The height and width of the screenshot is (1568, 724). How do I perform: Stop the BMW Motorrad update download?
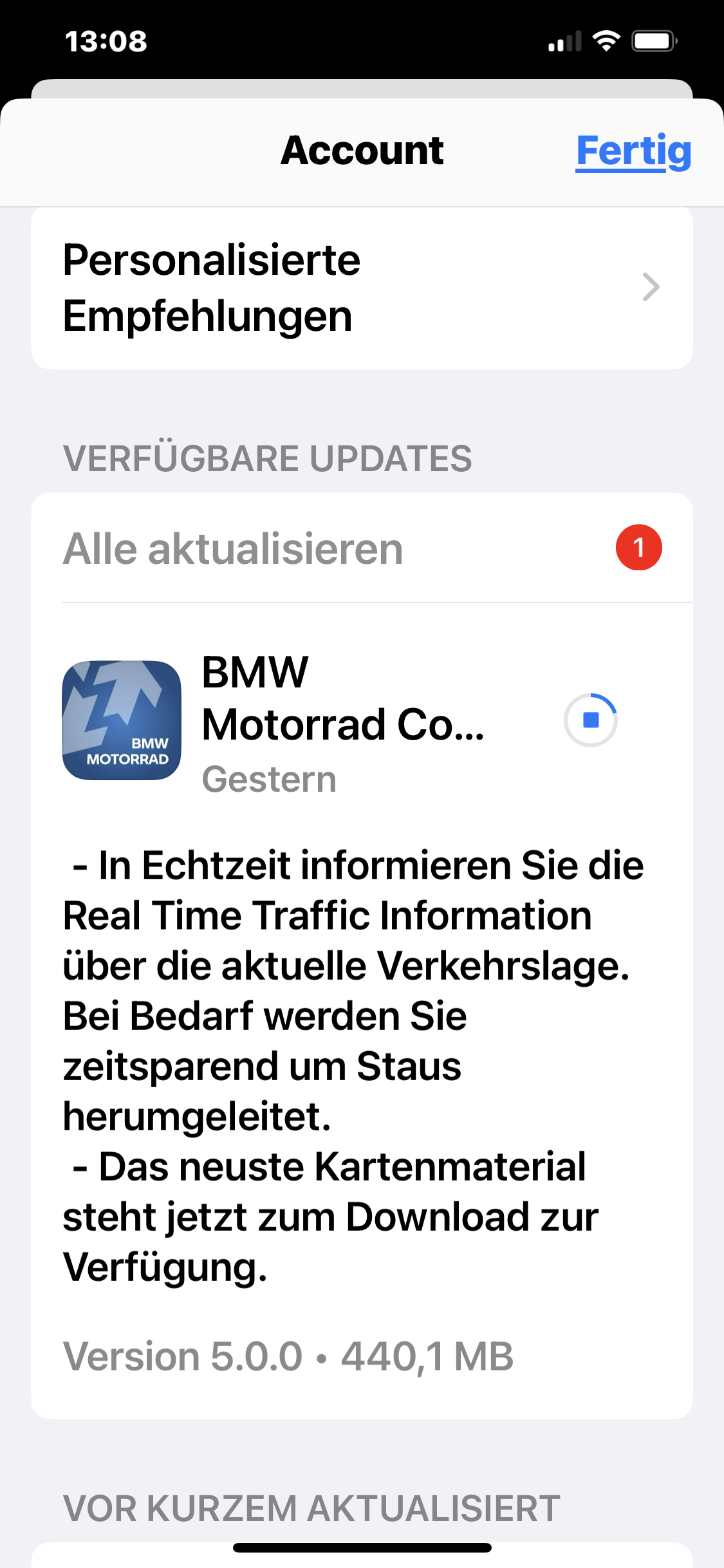590,720
